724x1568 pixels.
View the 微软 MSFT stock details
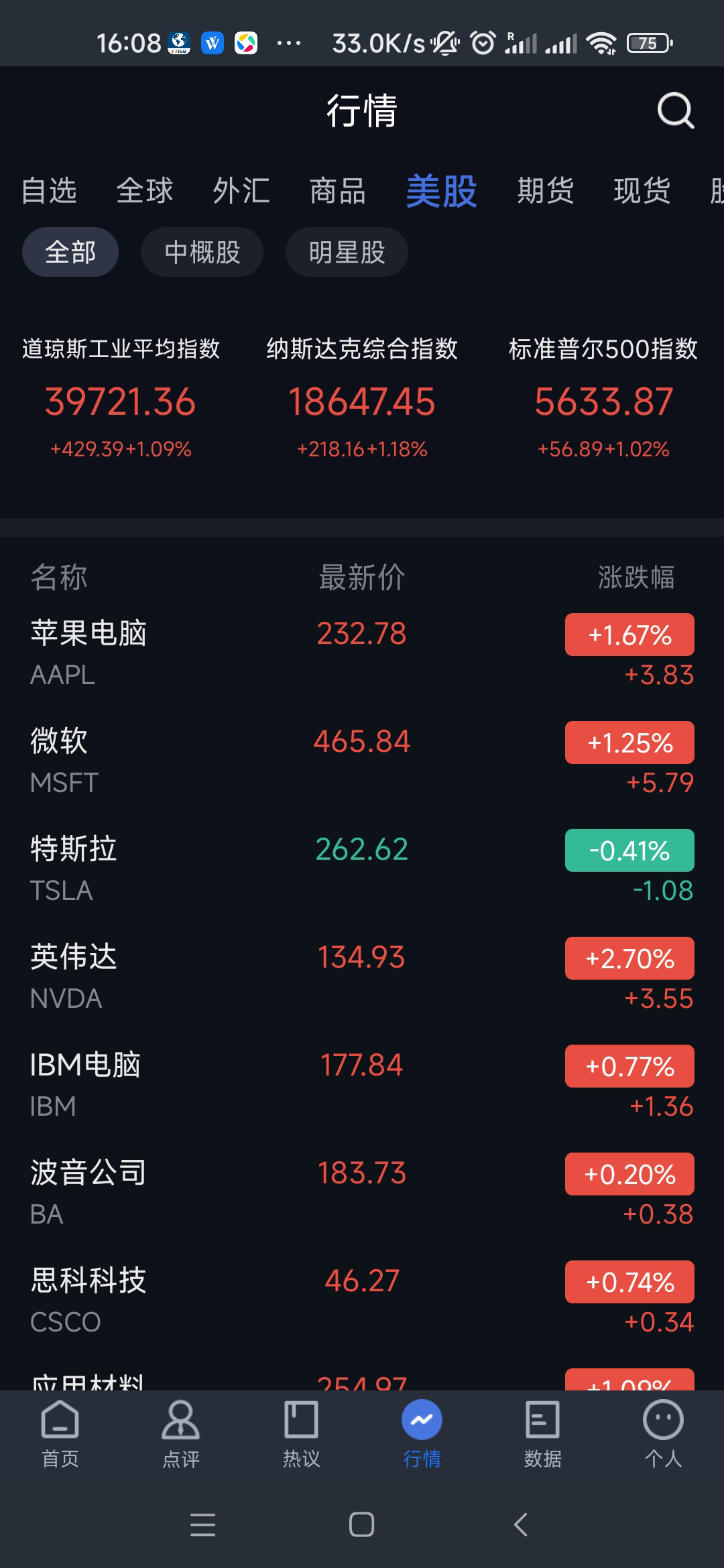click(x=362, y=760)
